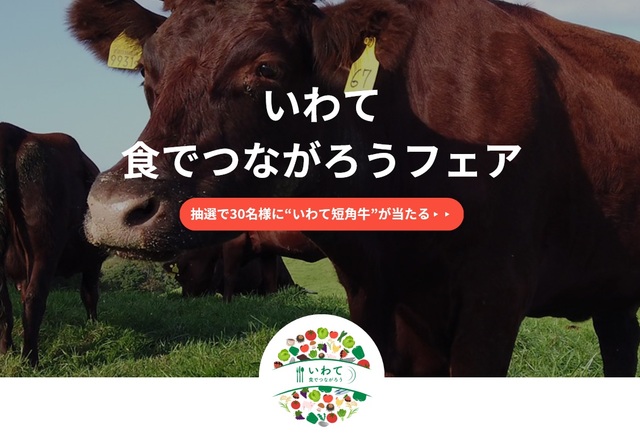Open the いわて短角牛 lottery campaign button
Screen dimensions: 640x445
pyautogui.click(x=321, y=214)
